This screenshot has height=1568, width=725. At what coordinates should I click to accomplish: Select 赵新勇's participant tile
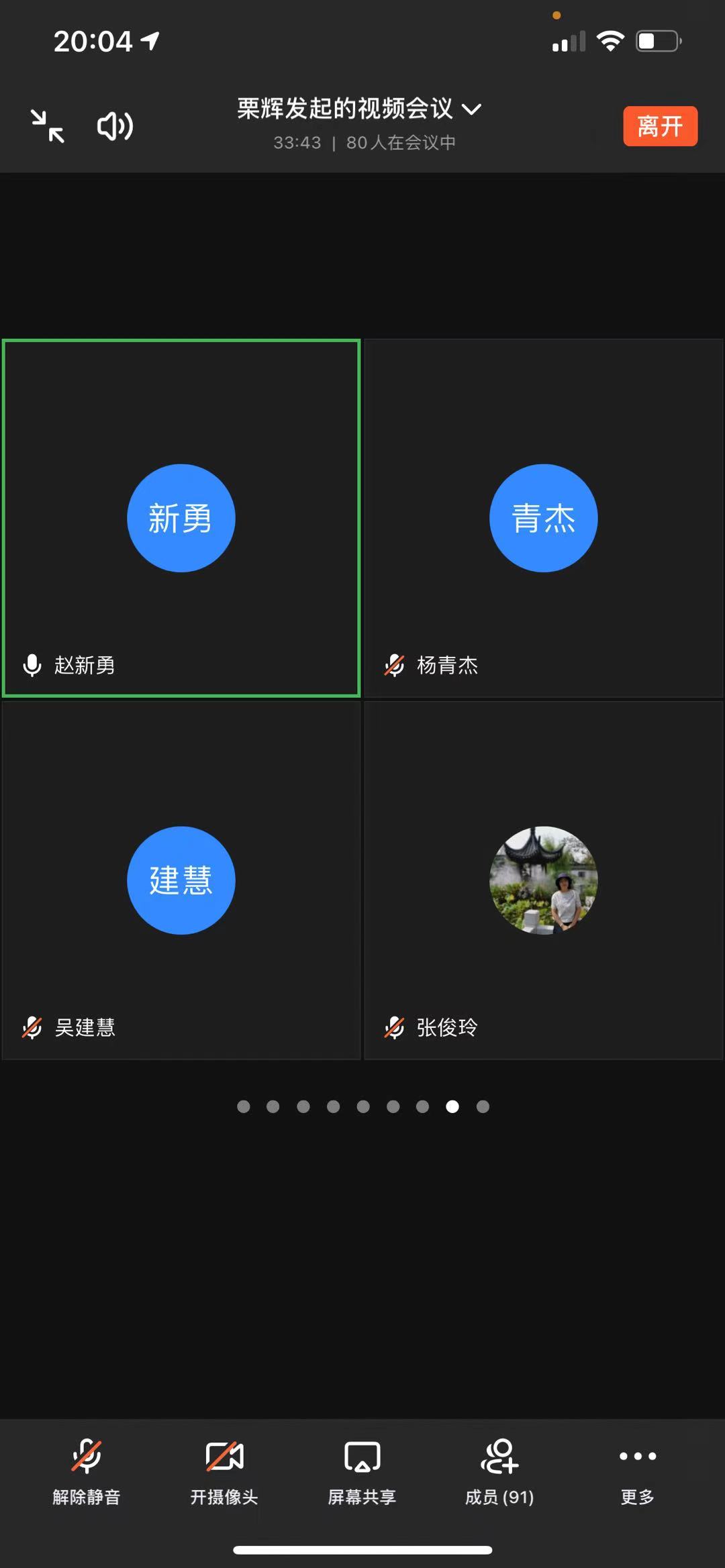(x=181, y=518)
